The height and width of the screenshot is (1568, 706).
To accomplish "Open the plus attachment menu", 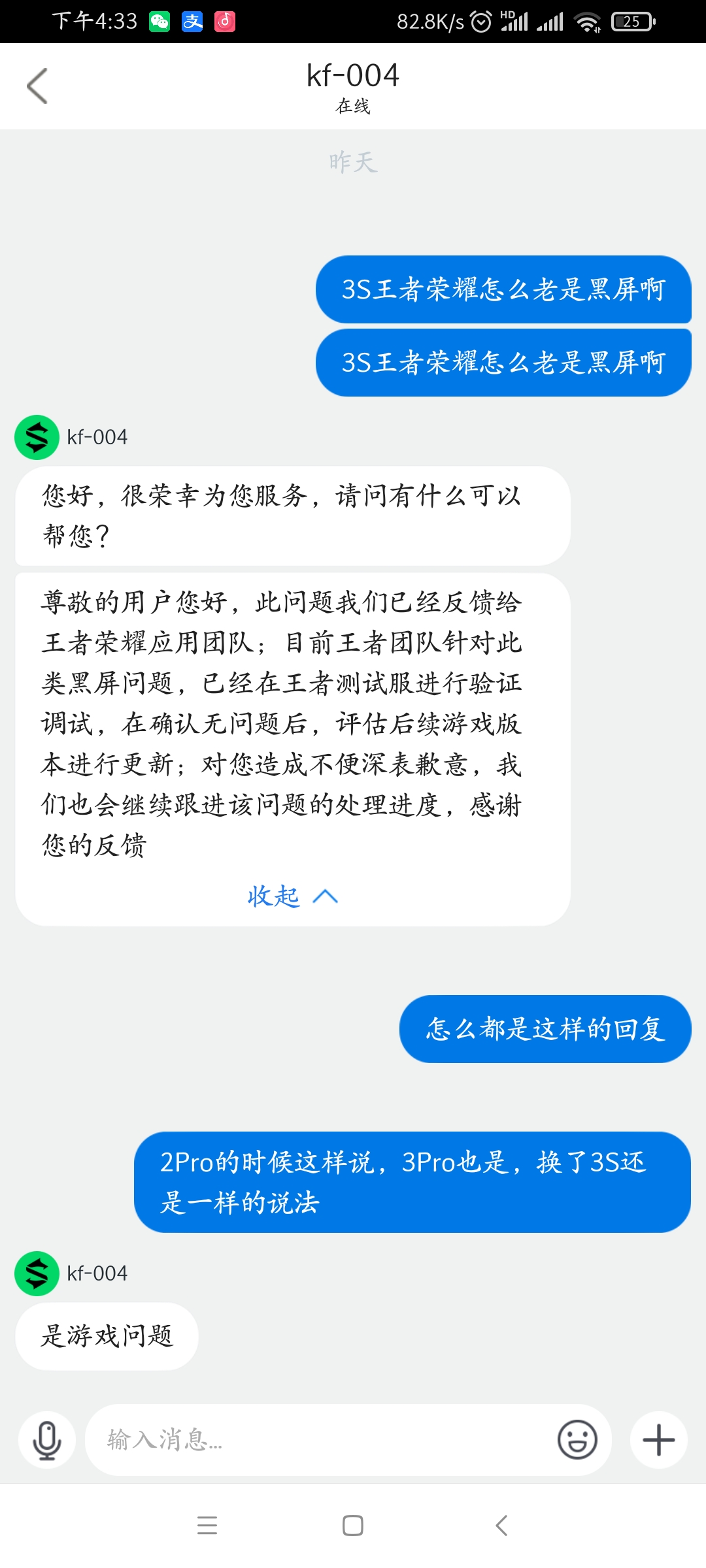I will pos(659,1440).
